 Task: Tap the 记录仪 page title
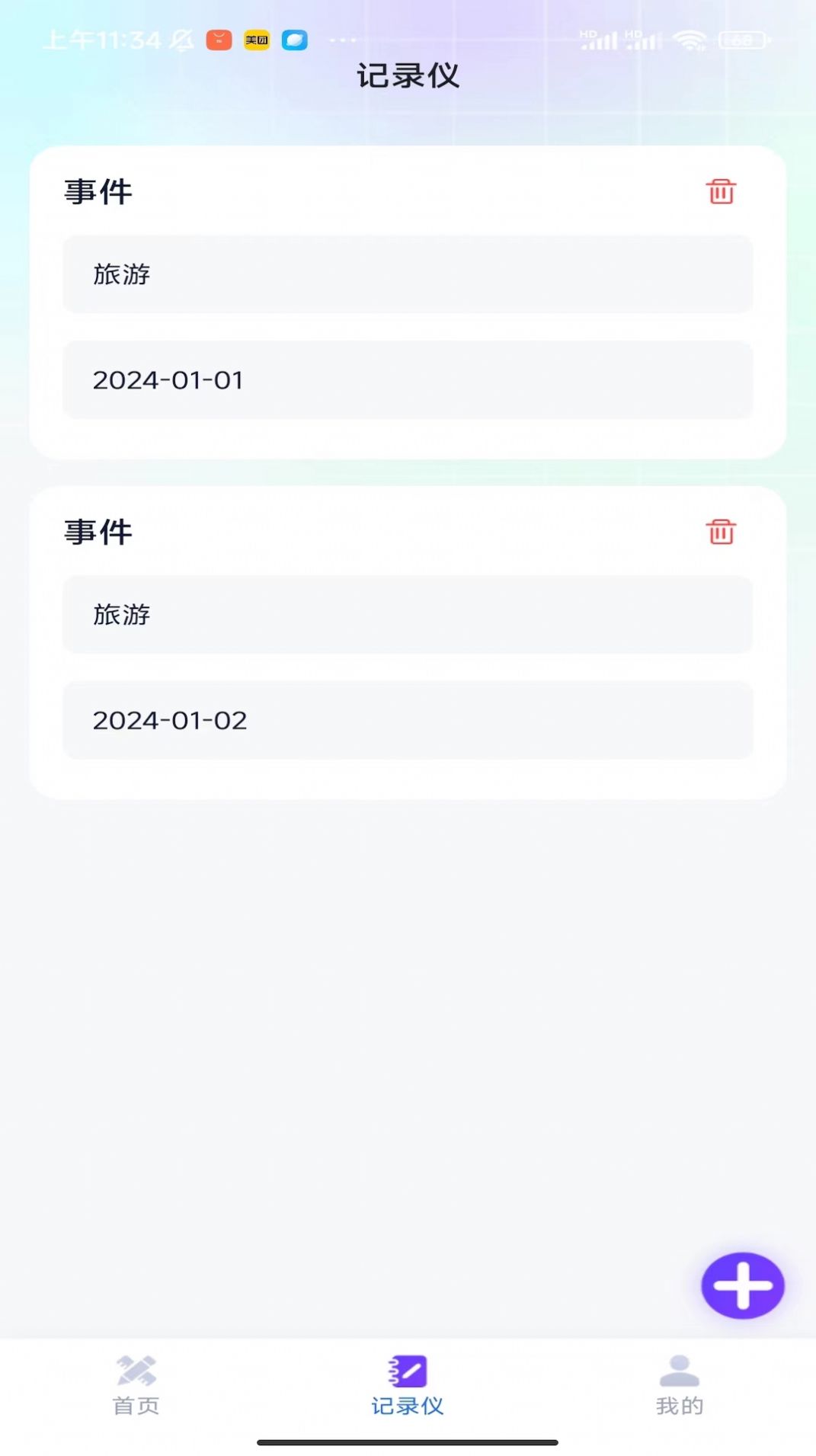408,75
